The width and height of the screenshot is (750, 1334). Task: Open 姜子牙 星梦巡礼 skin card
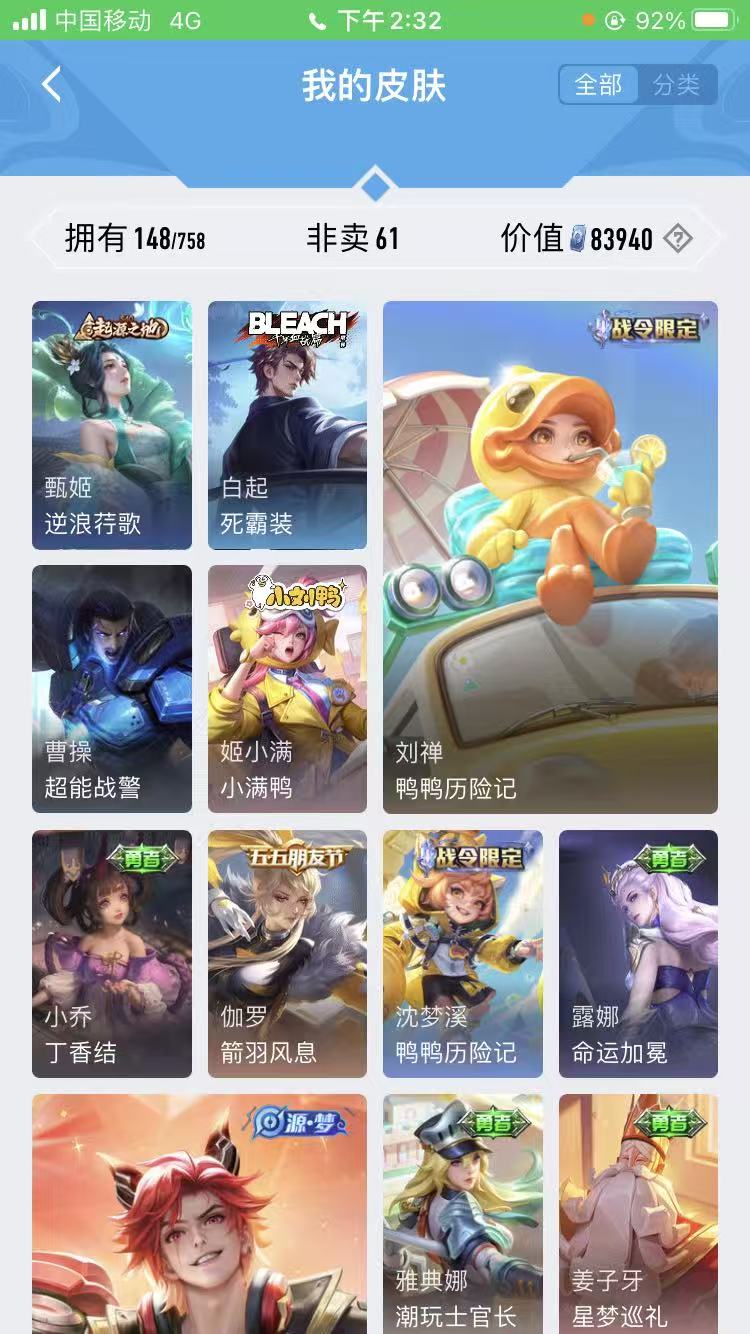tap(638, 1214)
